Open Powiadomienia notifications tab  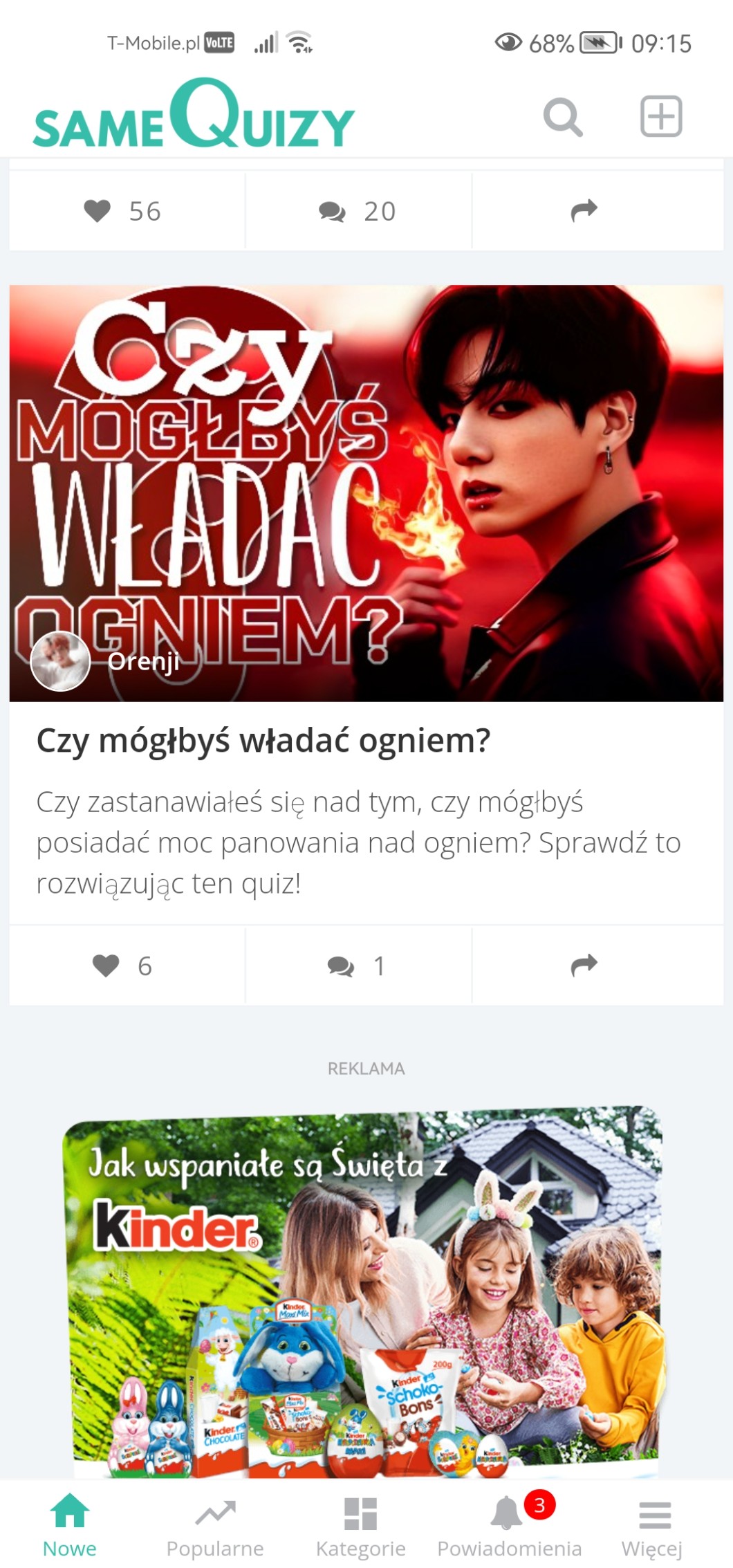(x=509, y=1524)
